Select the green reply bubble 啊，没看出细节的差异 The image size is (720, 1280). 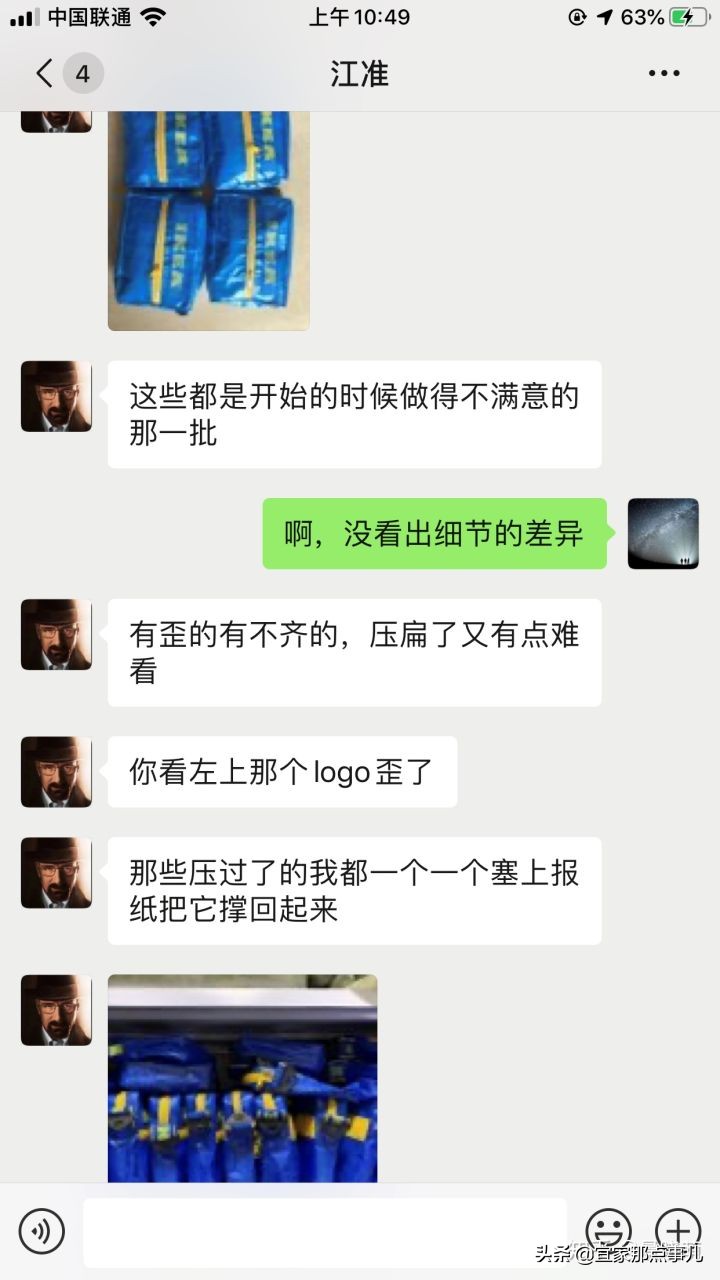pos(432,533)
